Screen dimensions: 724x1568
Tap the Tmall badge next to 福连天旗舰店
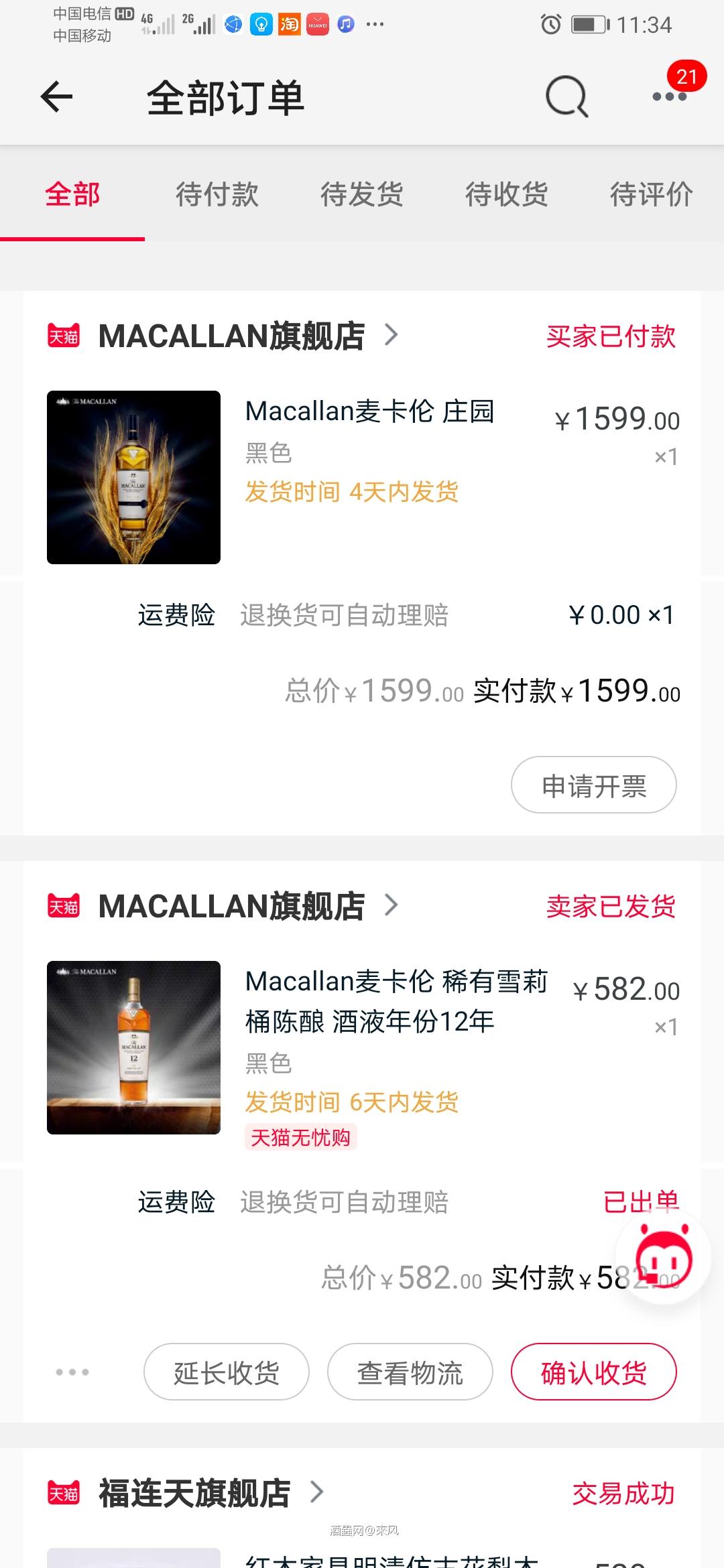tap(64, 1494)
